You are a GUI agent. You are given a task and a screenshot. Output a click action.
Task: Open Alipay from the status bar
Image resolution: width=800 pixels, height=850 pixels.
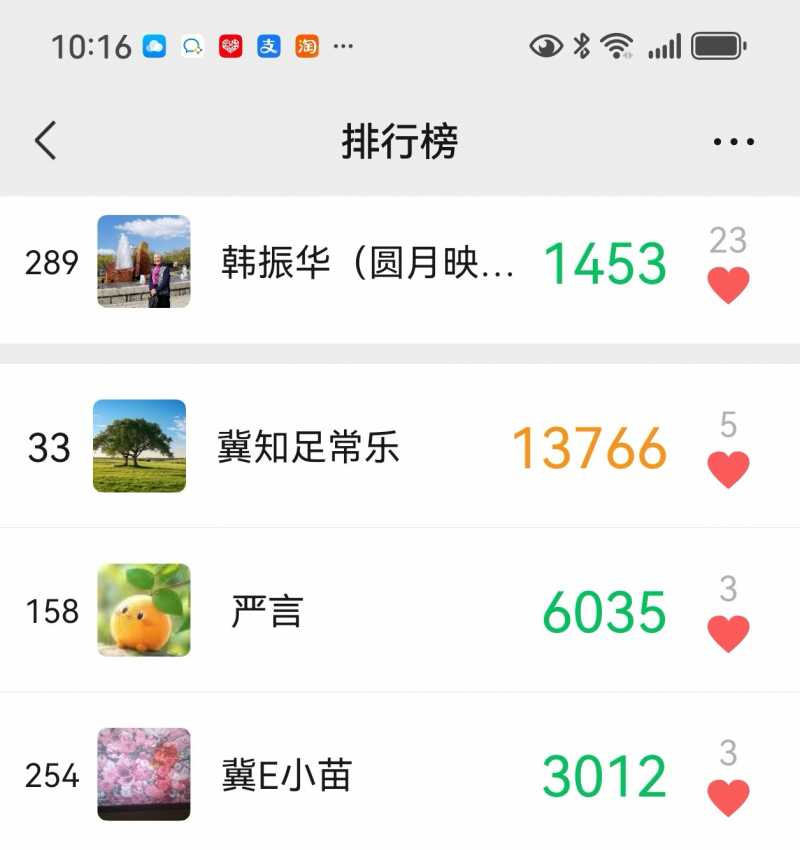point(269,45)
